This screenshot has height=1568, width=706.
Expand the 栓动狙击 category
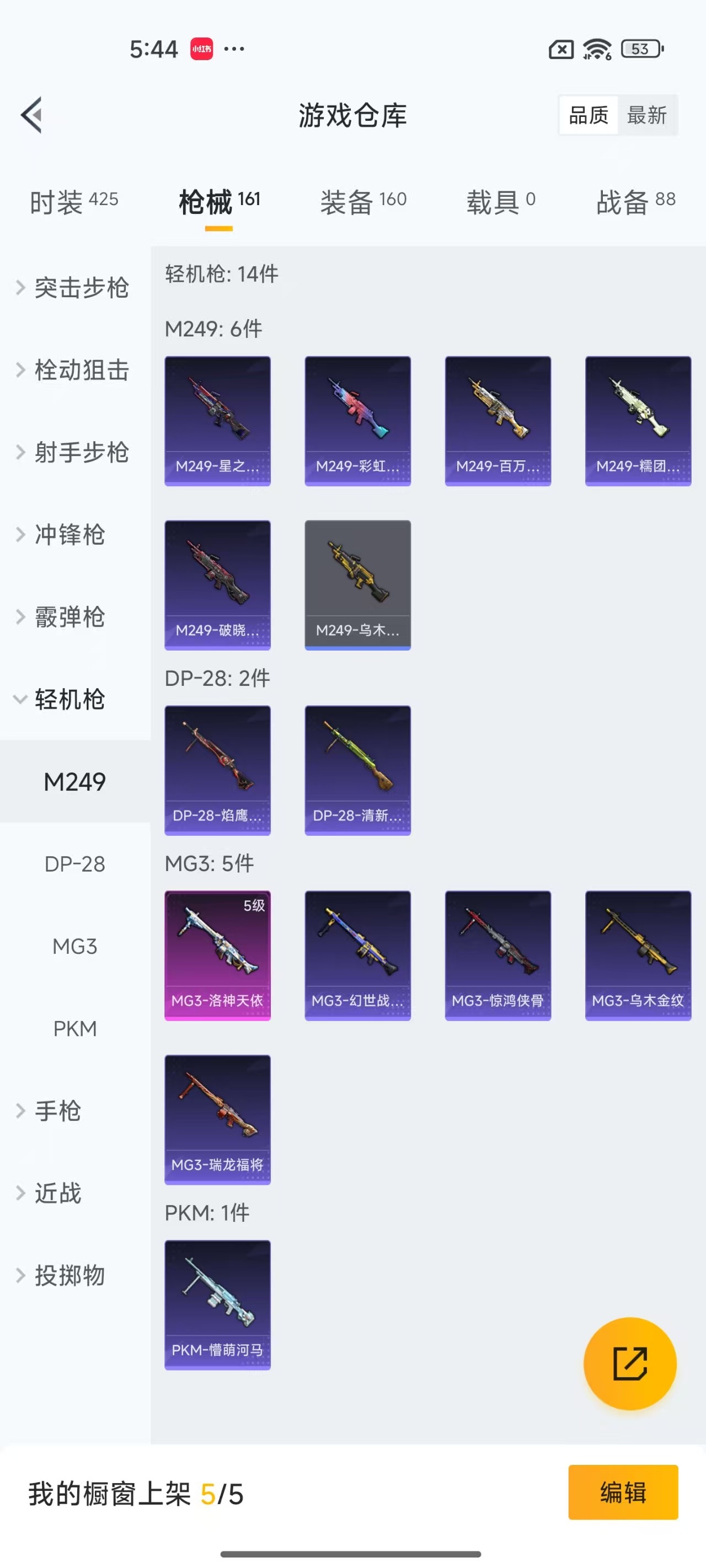coord(73,370)
